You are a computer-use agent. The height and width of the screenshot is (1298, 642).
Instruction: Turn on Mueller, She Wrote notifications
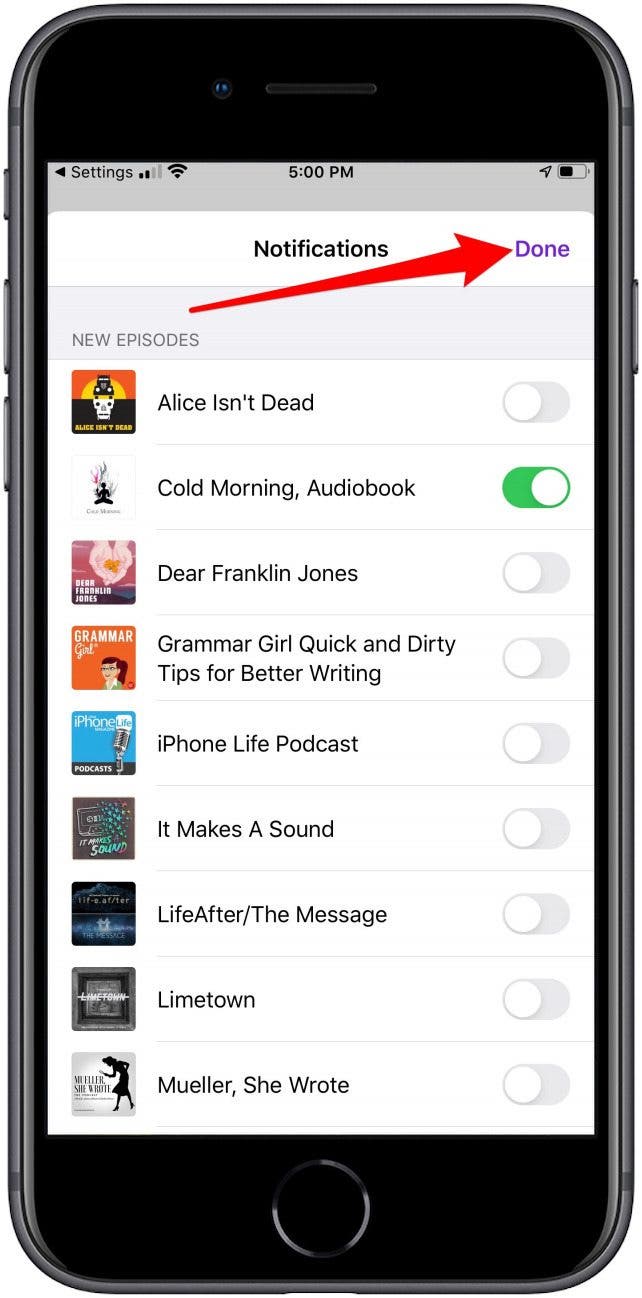pyautogui.click(x=535, y=1085)
